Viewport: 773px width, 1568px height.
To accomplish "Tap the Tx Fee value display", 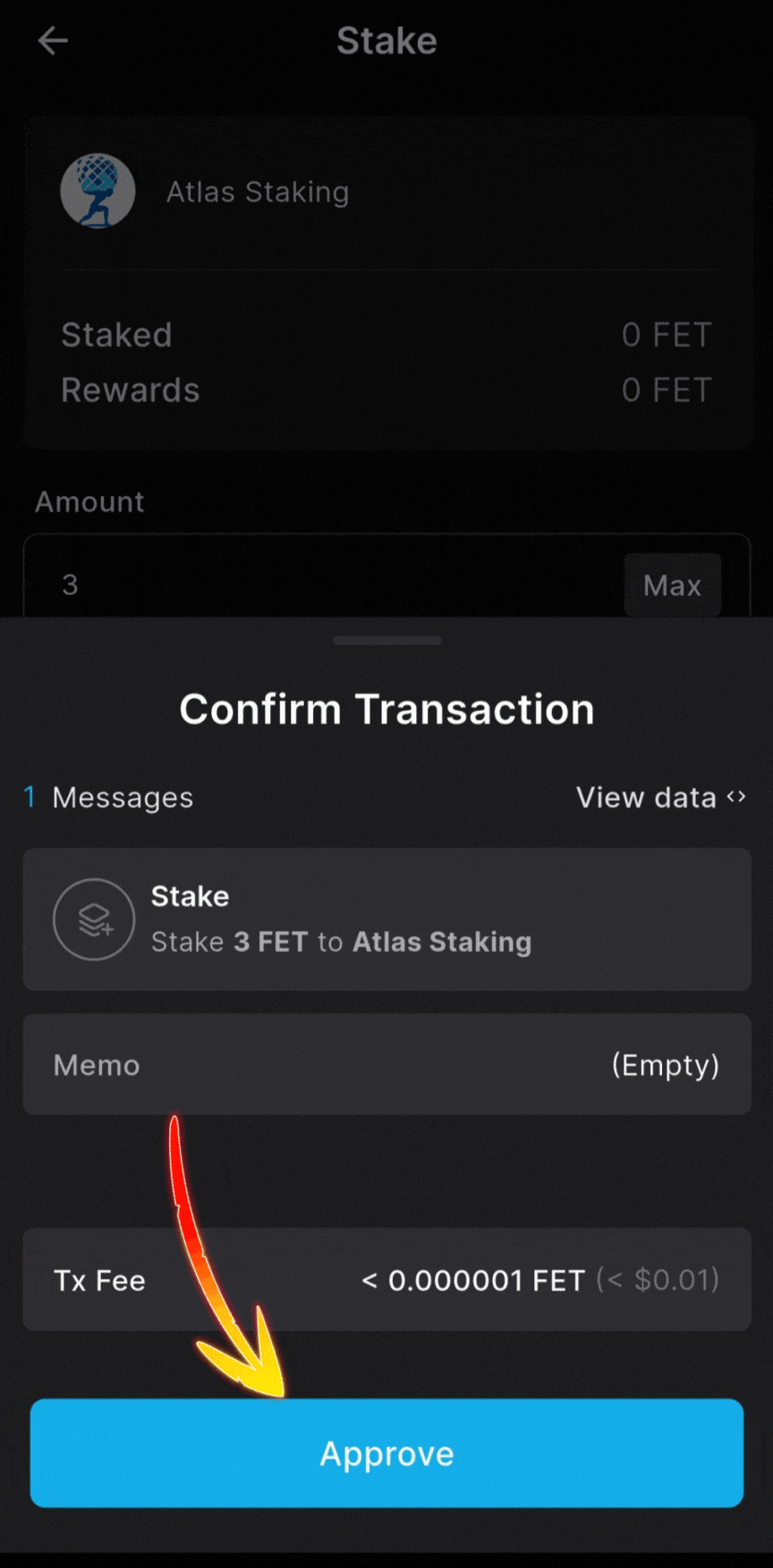I will click(540, 1280).
